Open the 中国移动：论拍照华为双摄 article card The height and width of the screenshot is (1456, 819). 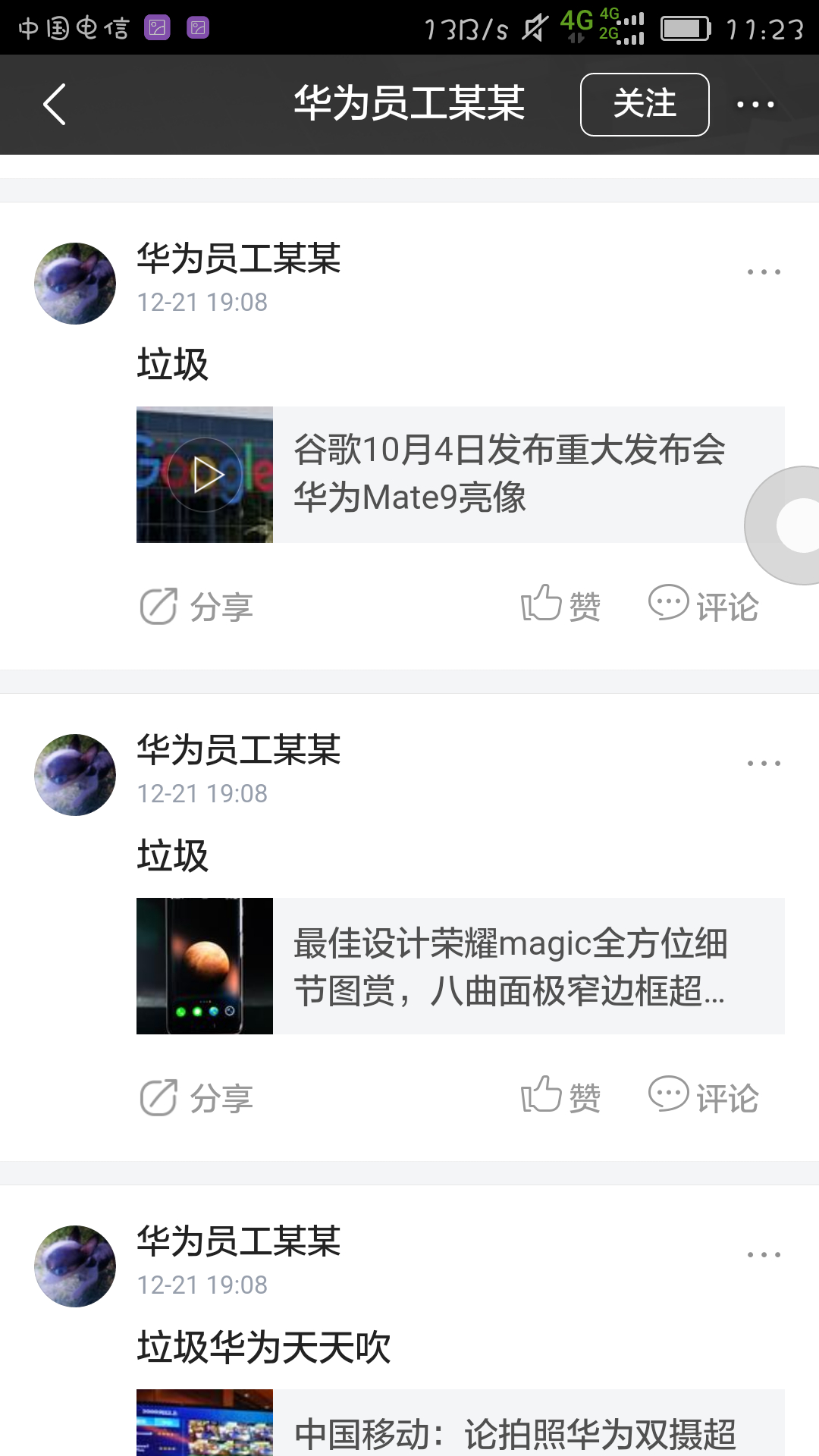[x=460, y=1423]
